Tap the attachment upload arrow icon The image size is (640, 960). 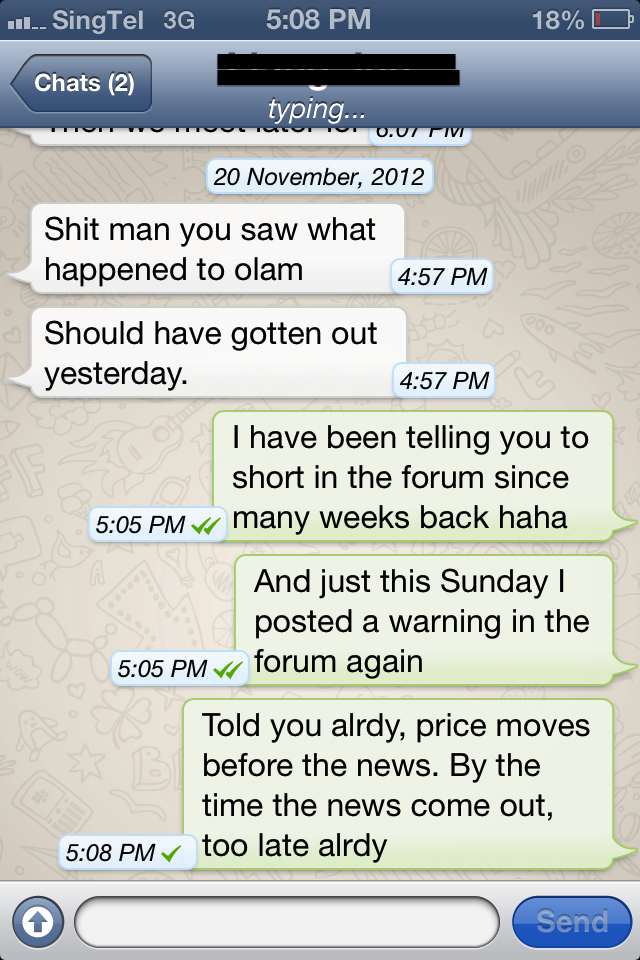[37, 922]
